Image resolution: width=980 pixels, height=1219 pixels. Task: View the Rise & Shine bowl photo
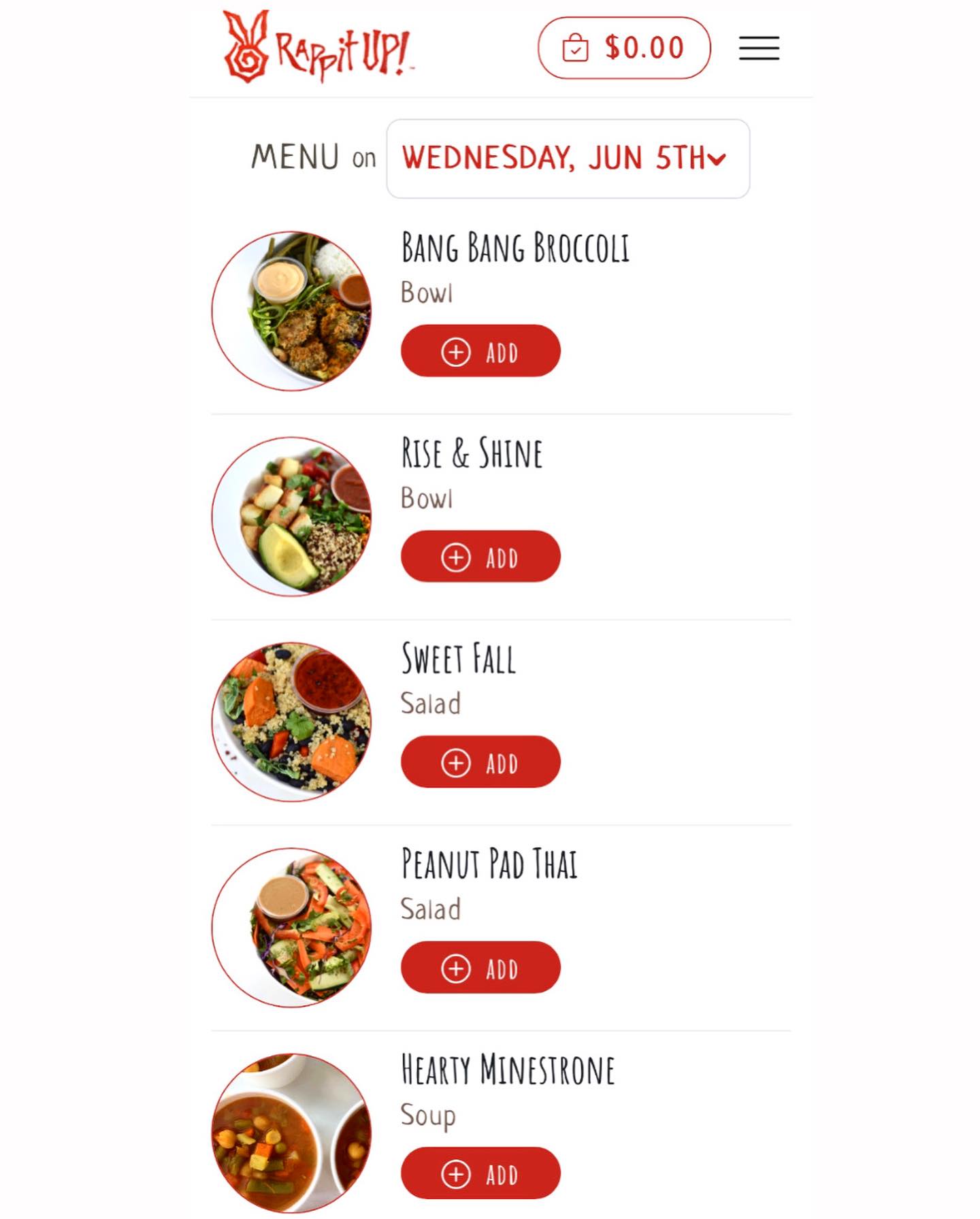[x=292, y=517]
